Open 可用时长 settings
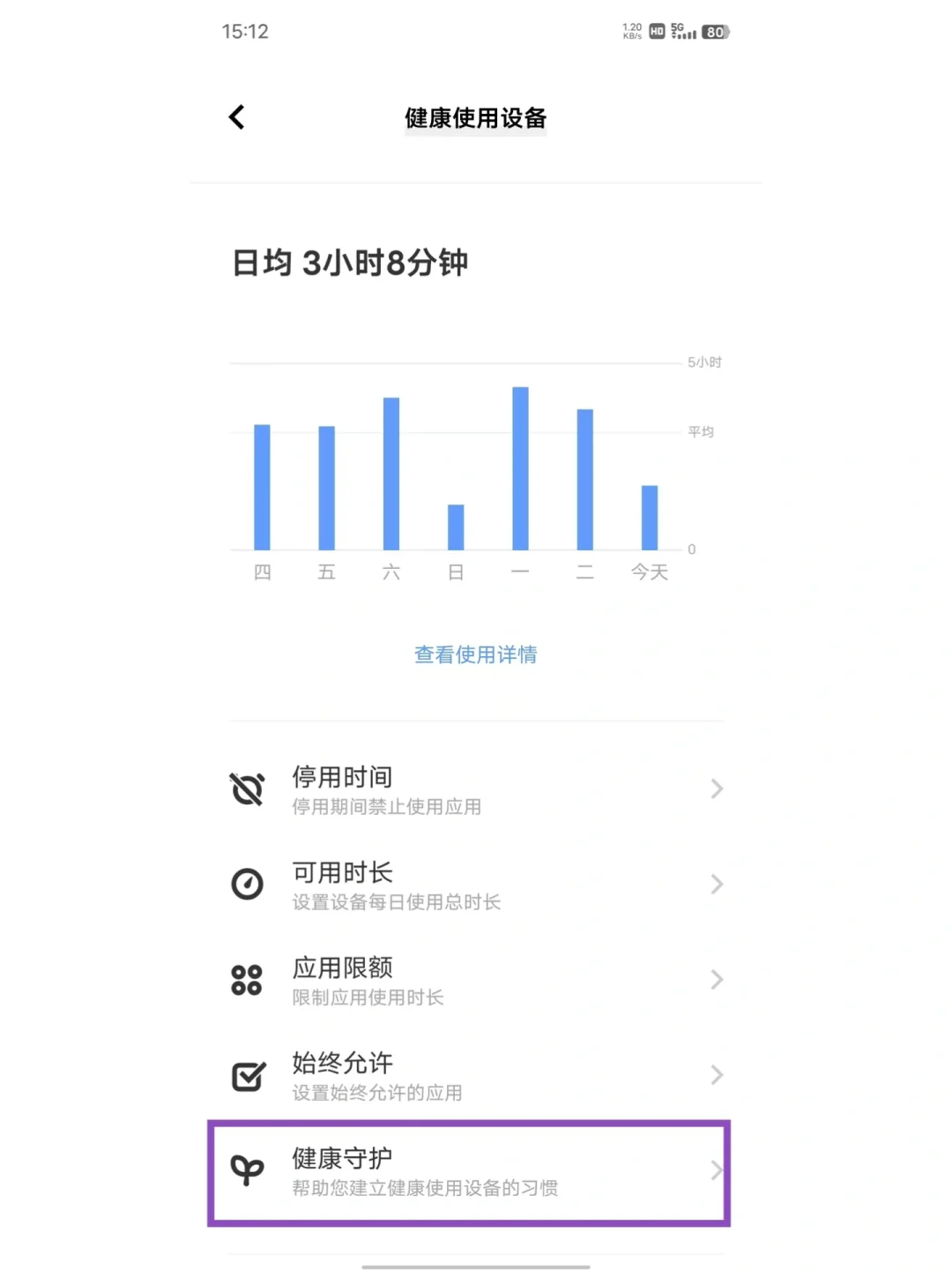 tap(476, 885)
